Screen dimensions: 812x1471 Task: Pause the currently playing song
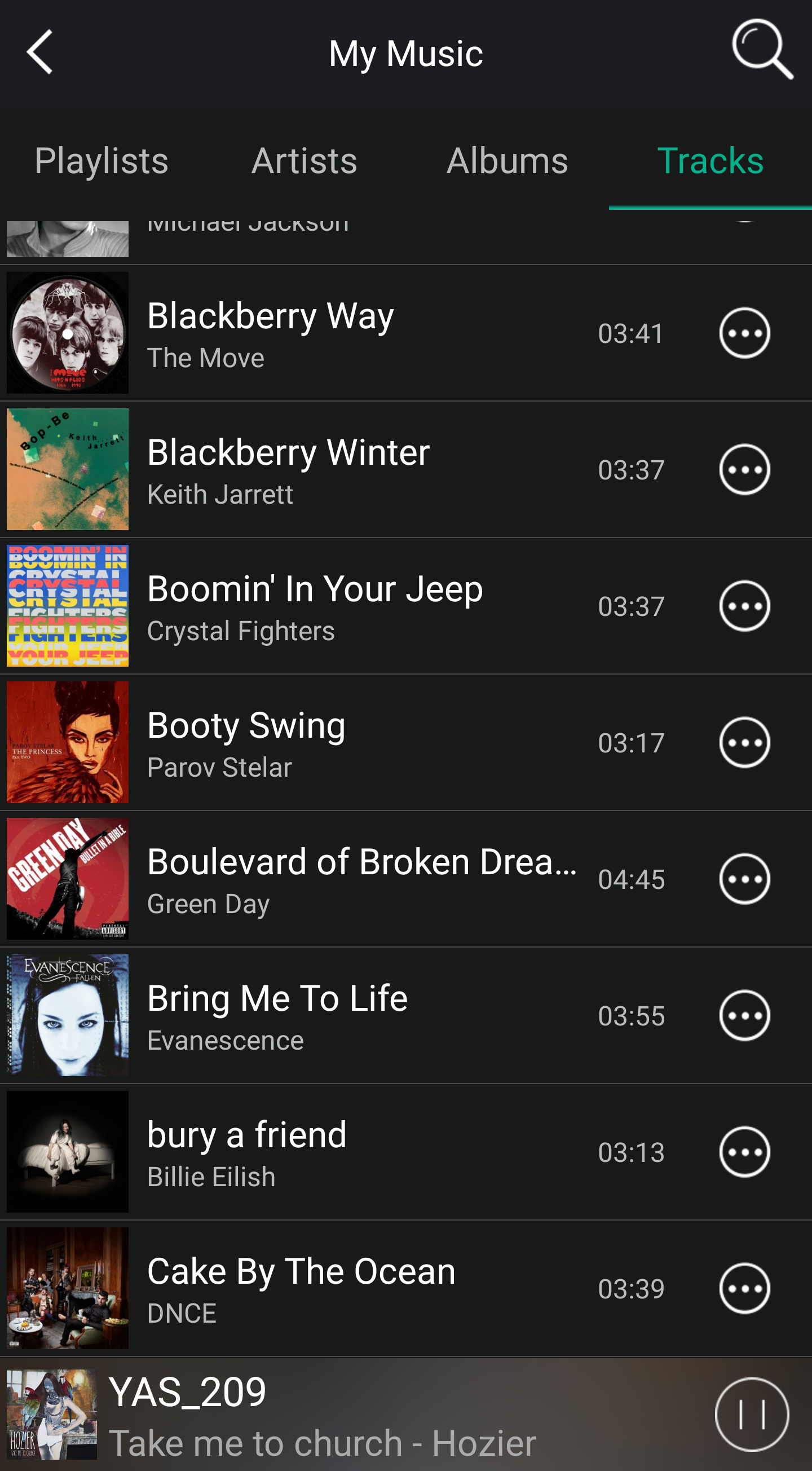pos(752,1415)
